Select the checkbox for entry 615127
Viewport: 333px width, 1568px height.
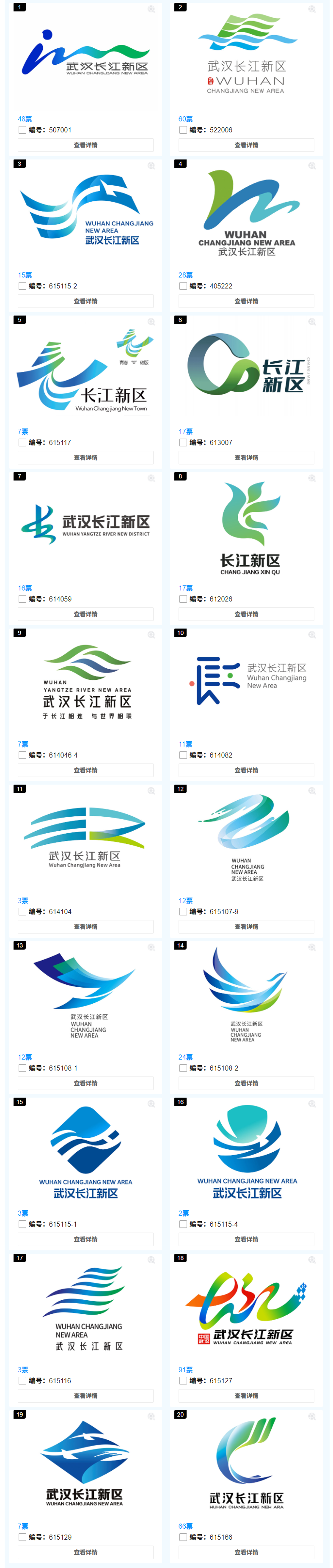183,1381
